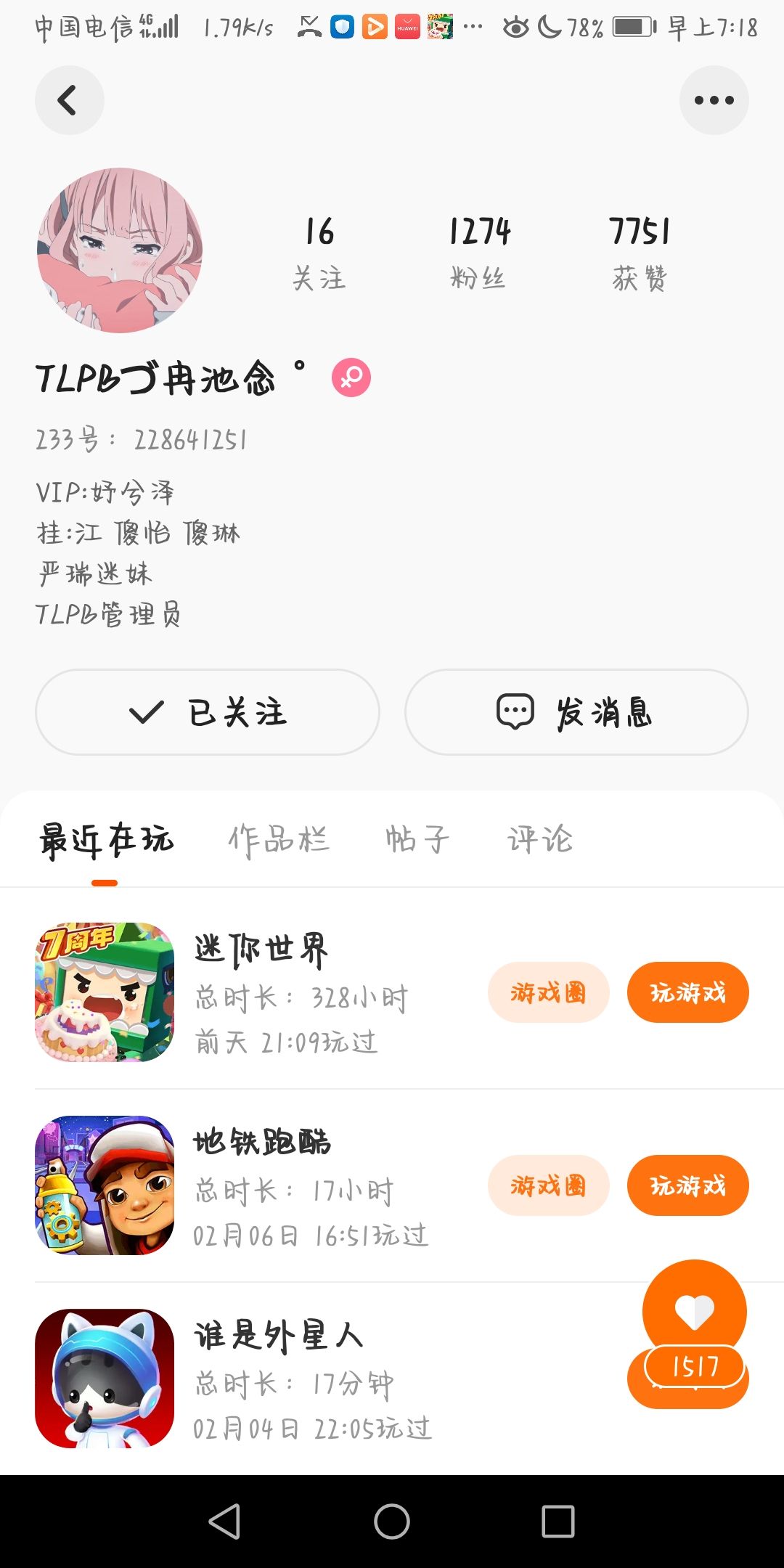Open the user's profile avatar
784x1568 pixels.
(120, 250)
